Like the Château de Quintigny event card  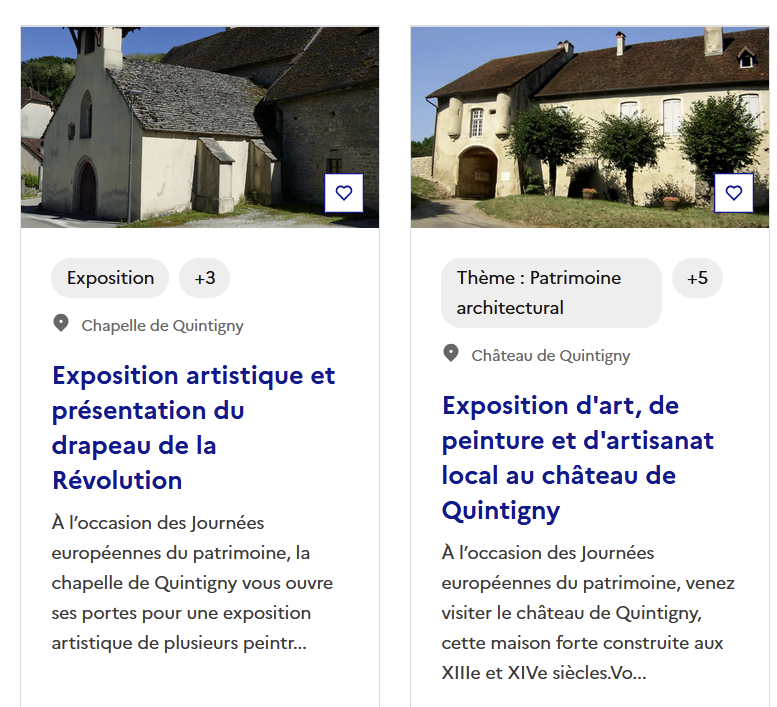coord(733,193)
